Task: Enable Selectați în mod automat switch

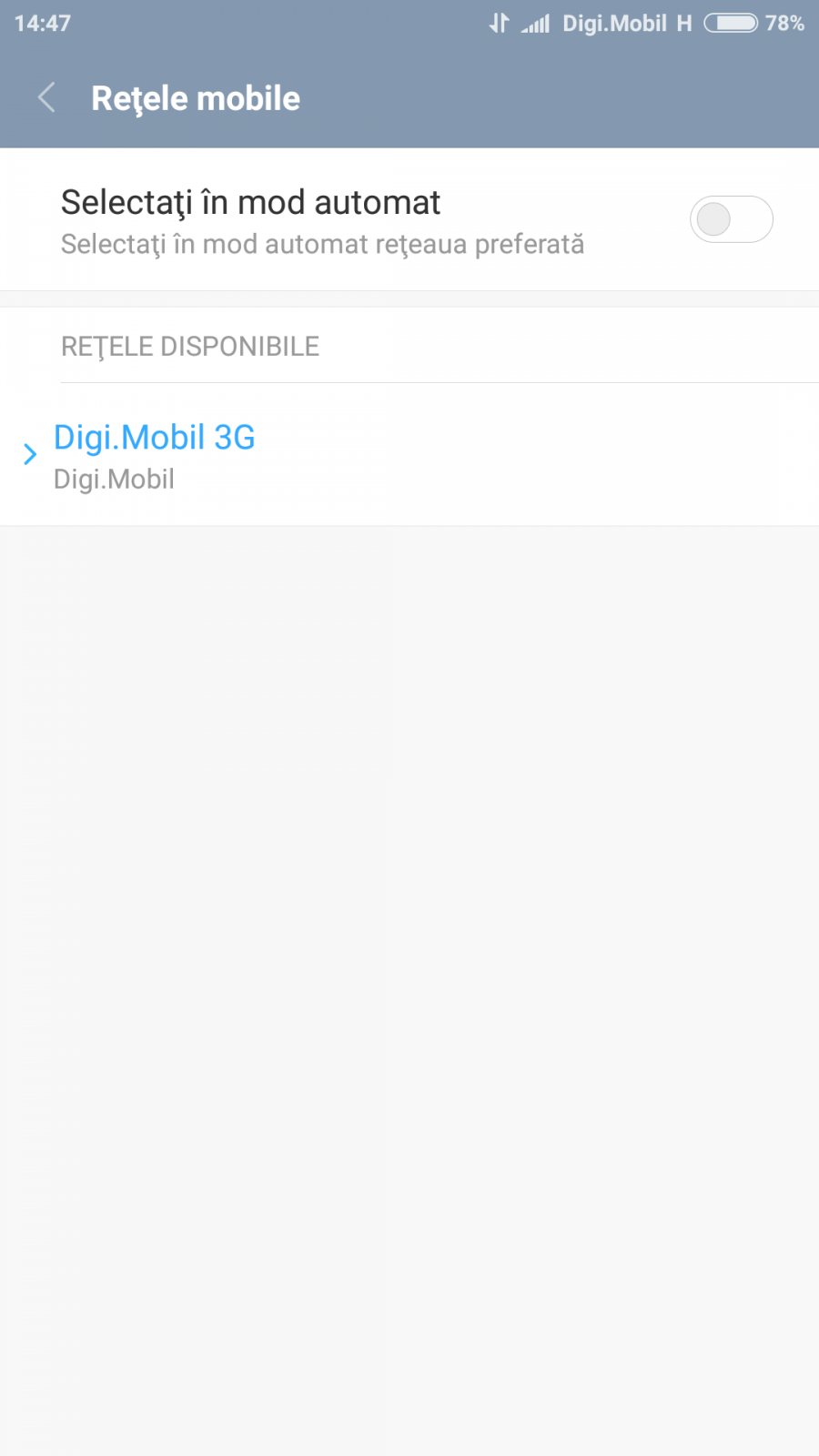Action: (x=731, y=219)
